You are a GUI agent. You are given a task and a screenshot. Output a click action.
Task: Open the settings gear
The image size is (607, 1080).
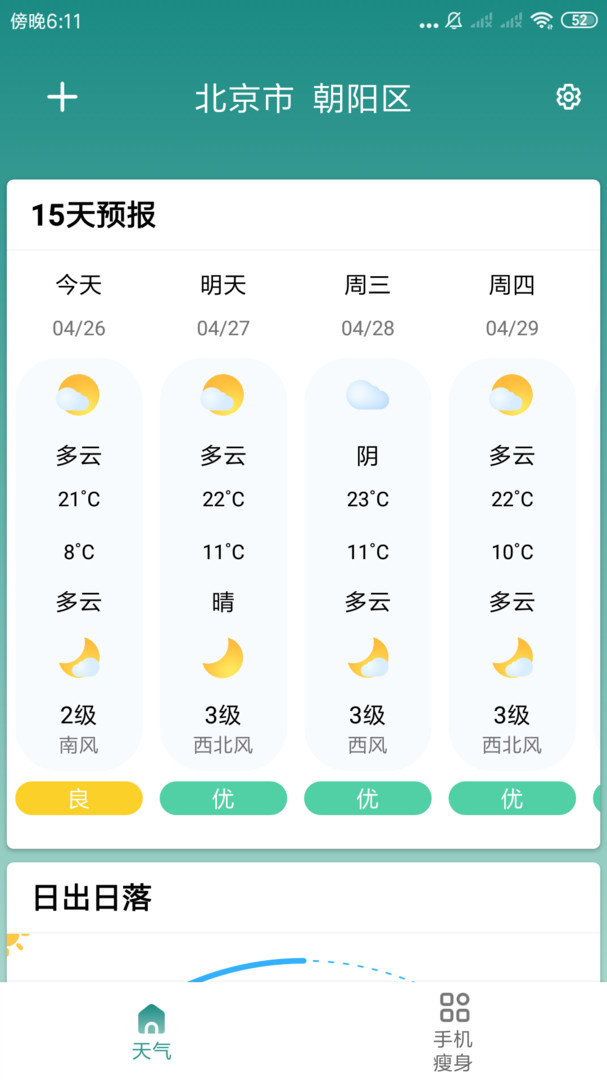(568, 97)
